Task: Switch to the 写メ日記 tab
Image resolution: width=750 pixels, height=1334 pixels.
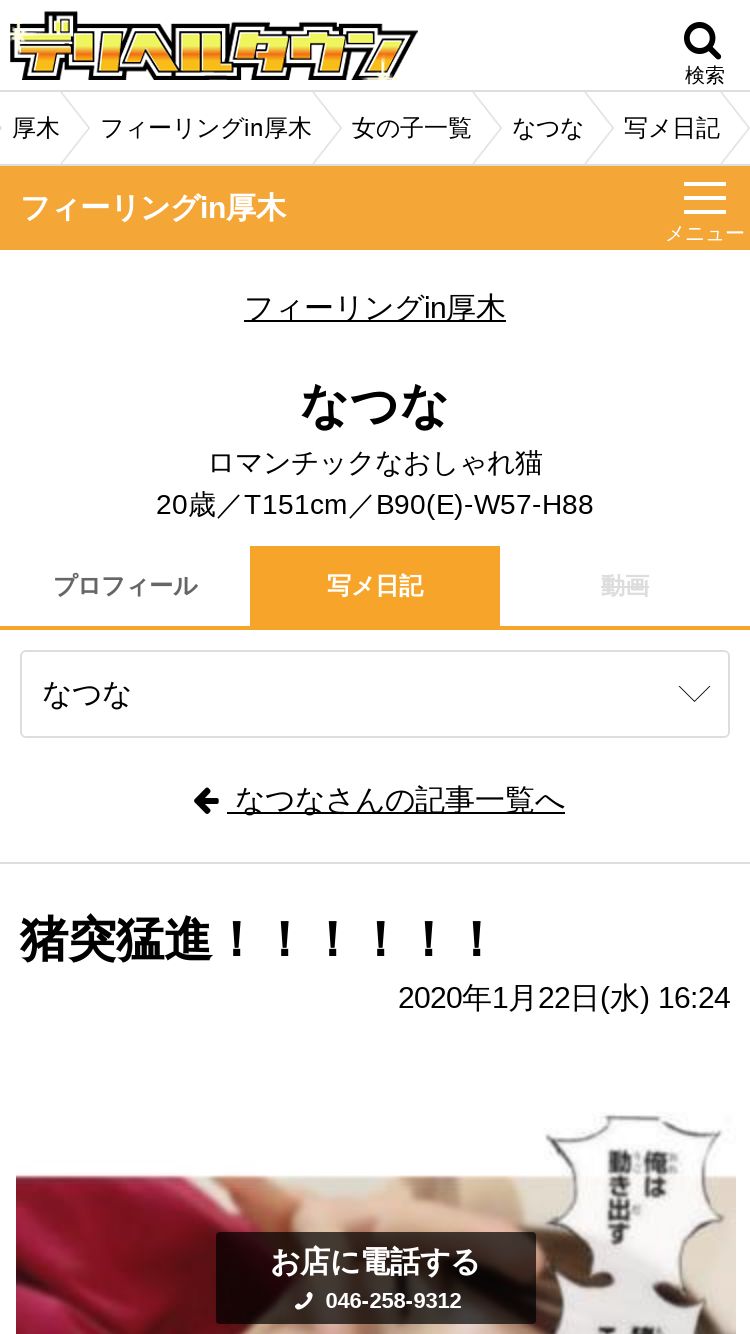Action: point(375,586)
